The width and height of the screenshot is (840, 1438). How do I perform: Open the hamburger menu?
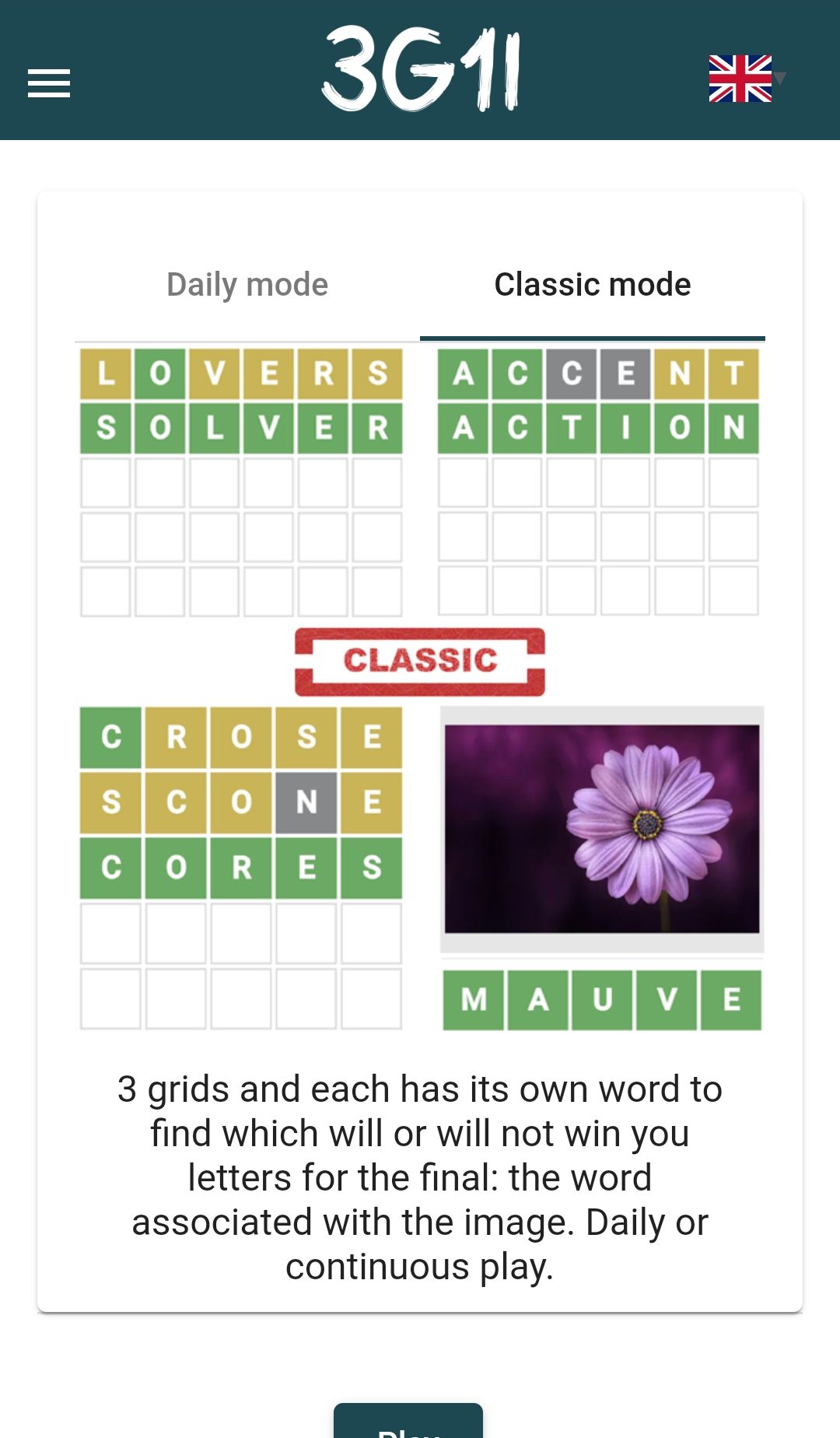[x=49, y=83]
